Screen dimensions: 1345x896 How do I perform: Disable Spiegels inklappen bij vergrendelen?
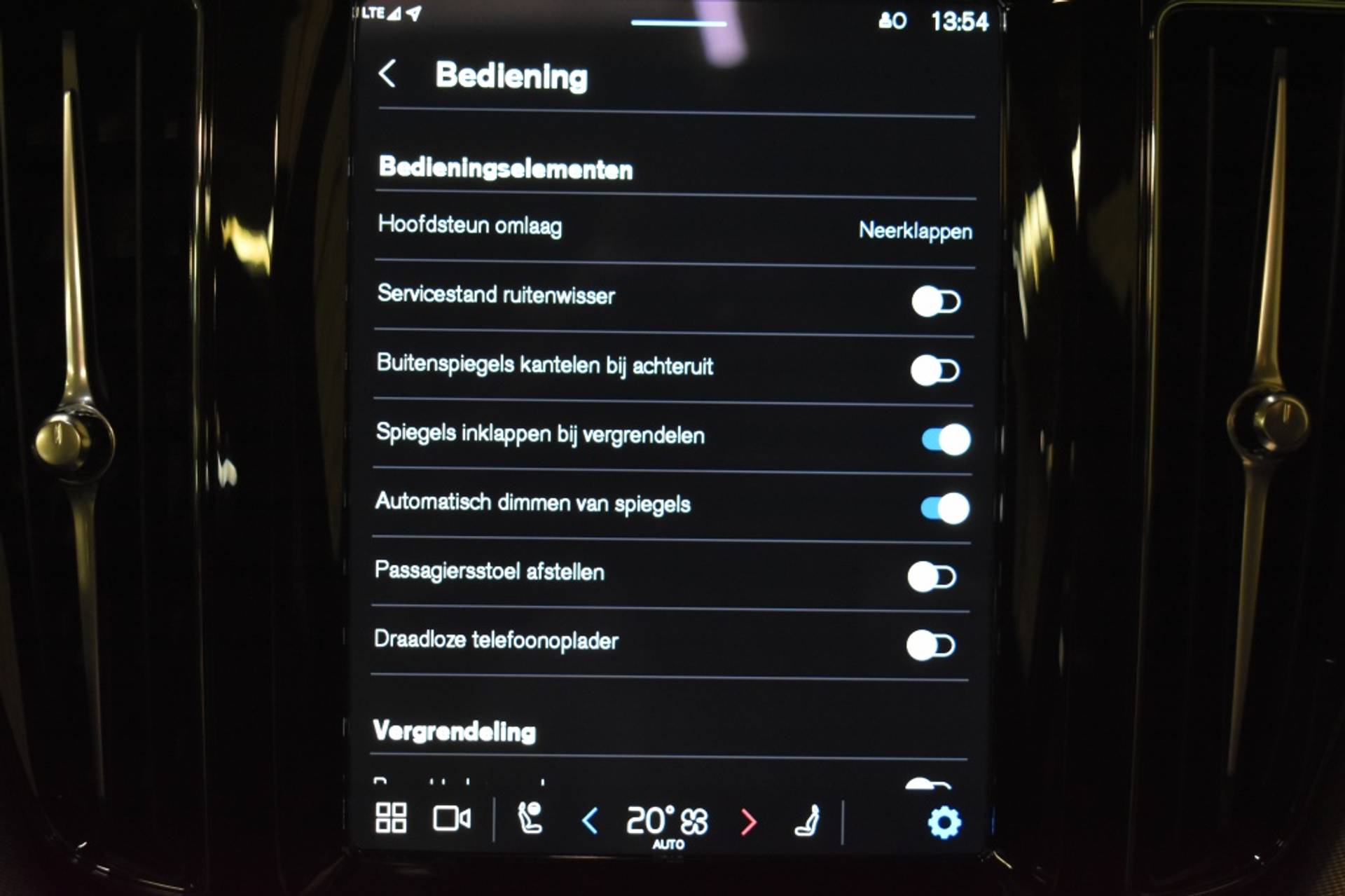click(x=946, y=440)
